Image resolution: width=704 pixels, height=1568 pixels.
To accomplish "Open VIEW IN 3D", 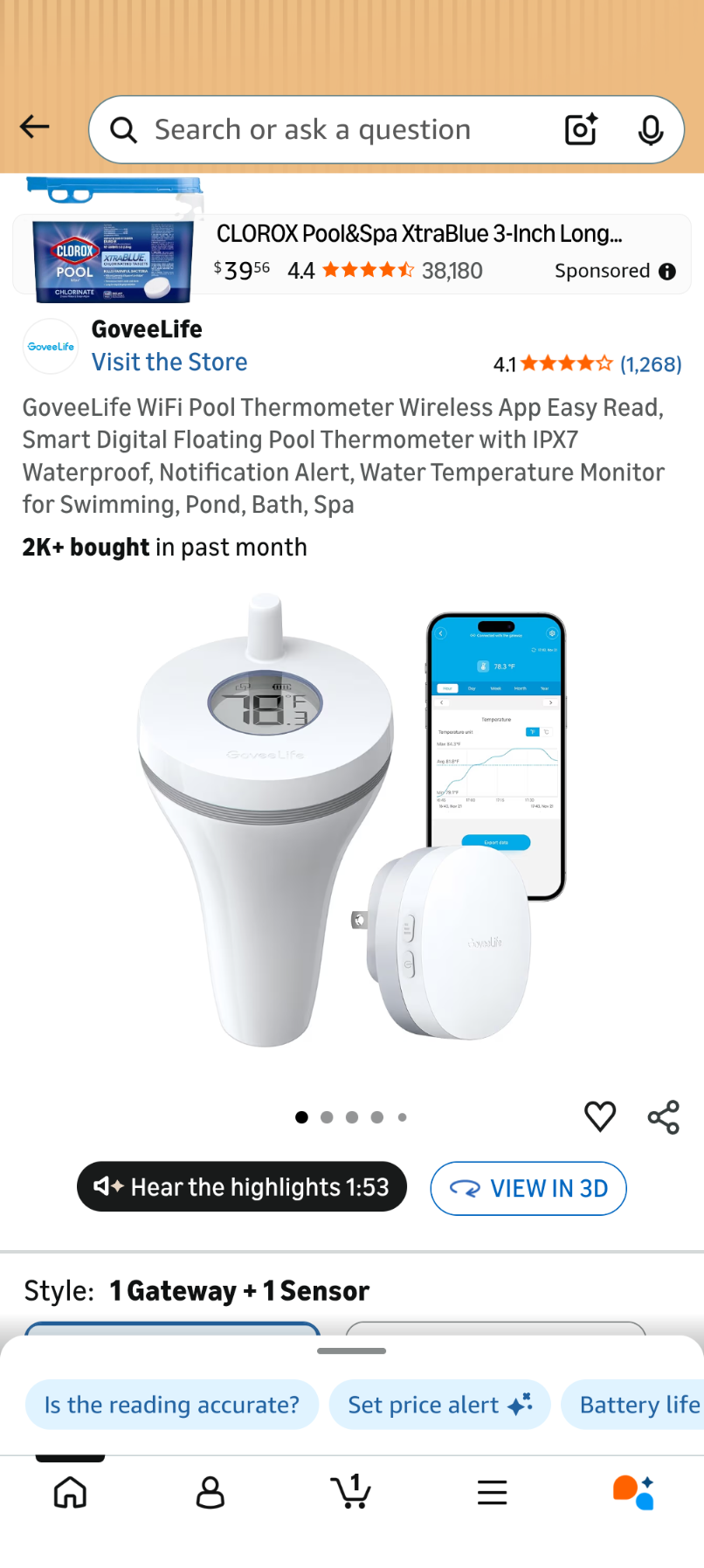I will pyautogui.click(x=528, y=1189).
